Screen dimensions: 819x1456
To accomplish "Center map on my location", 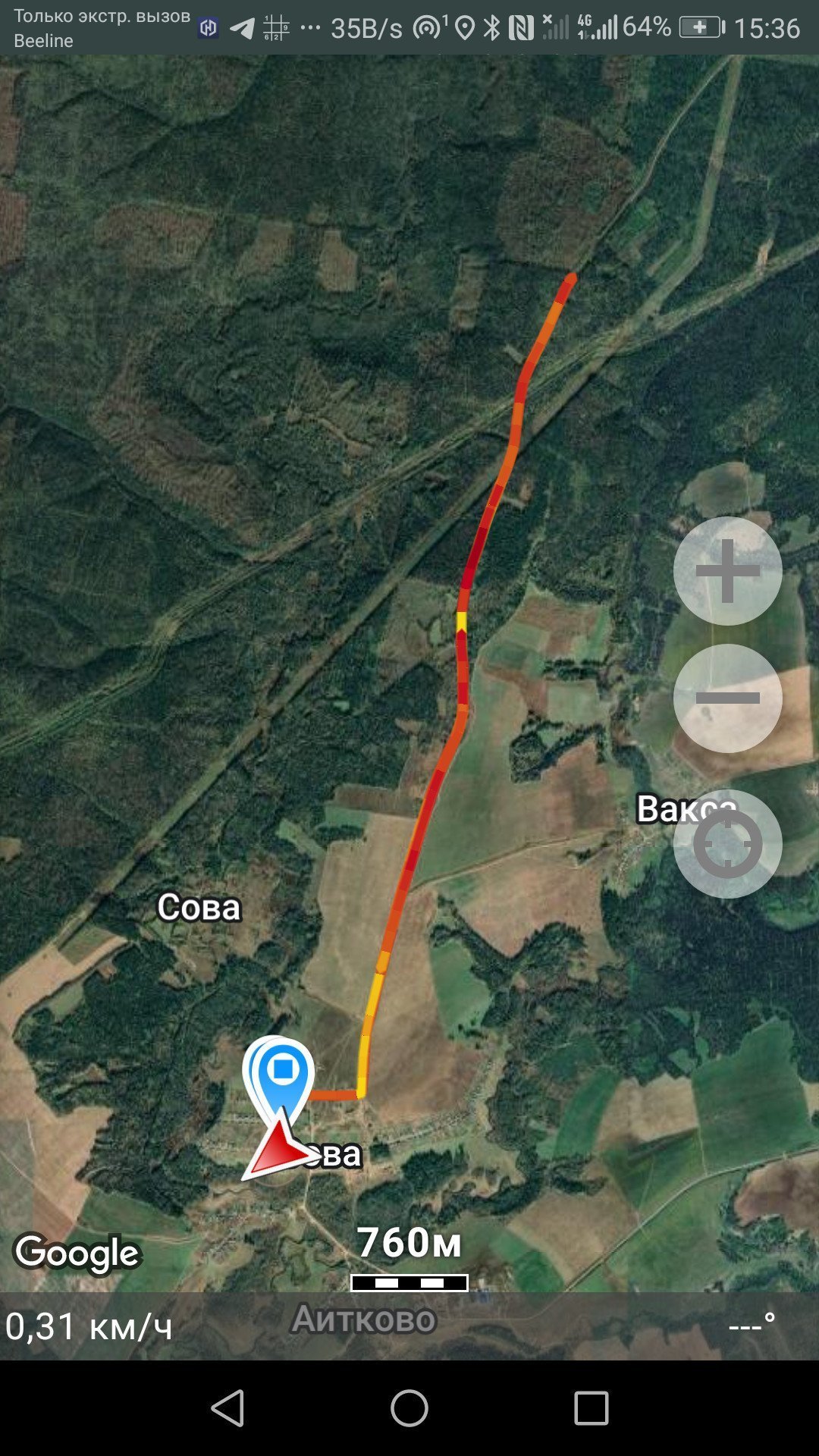I will pos(727,844).
